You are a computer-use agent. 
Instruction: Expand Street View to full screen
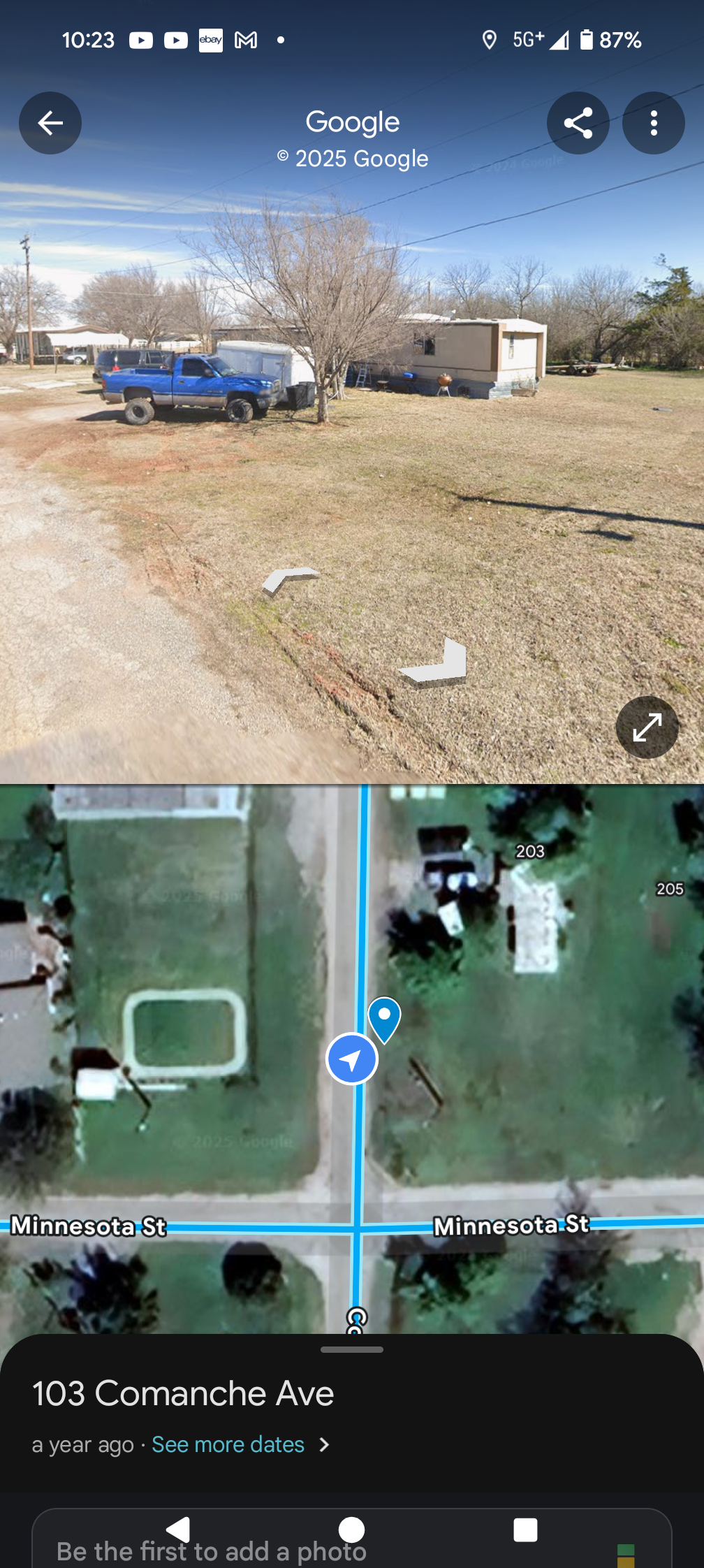click(x=647, y=727)
